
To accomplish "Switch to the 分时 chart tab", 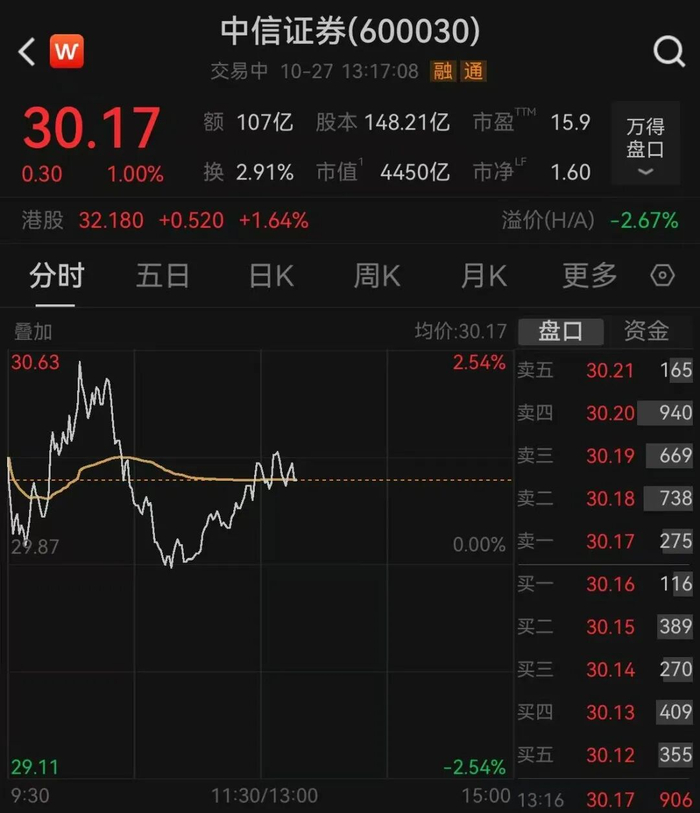I will coord(57,276).
